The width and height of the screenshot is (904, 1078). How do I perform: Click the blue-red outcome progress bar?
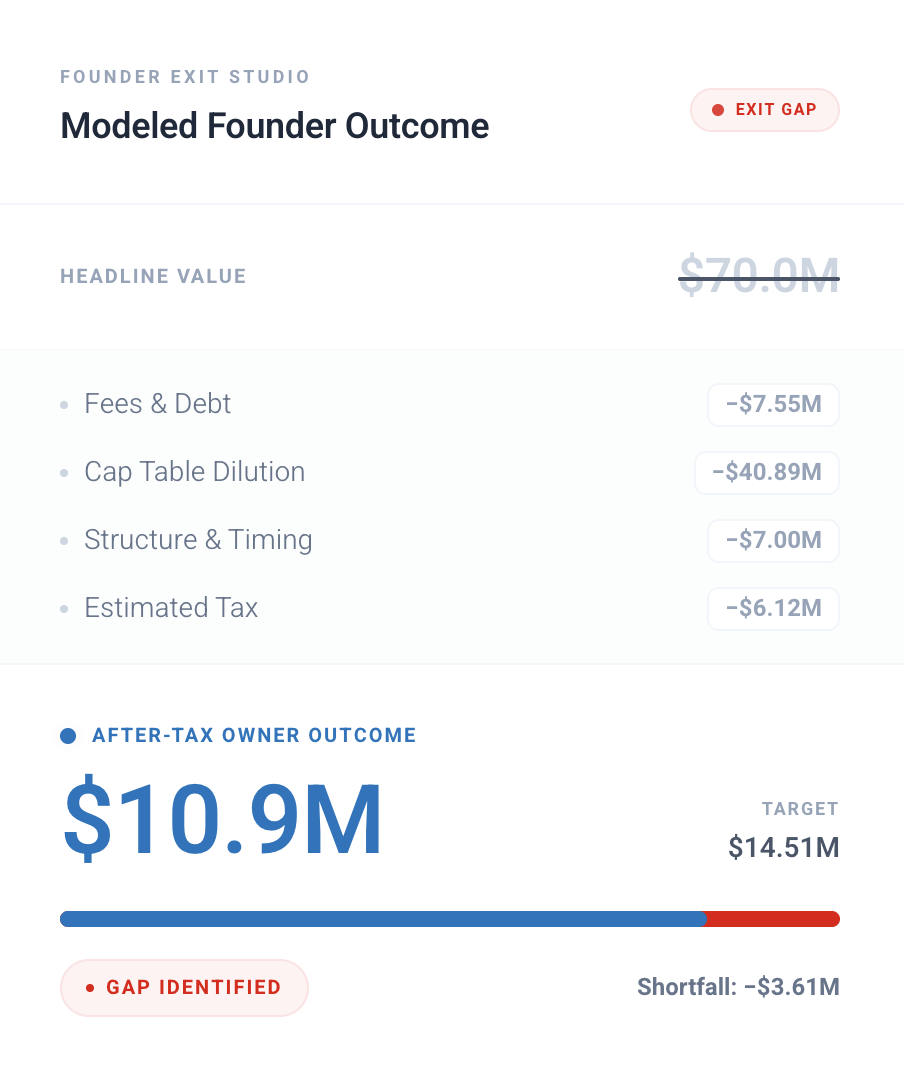tap(451, 918)
